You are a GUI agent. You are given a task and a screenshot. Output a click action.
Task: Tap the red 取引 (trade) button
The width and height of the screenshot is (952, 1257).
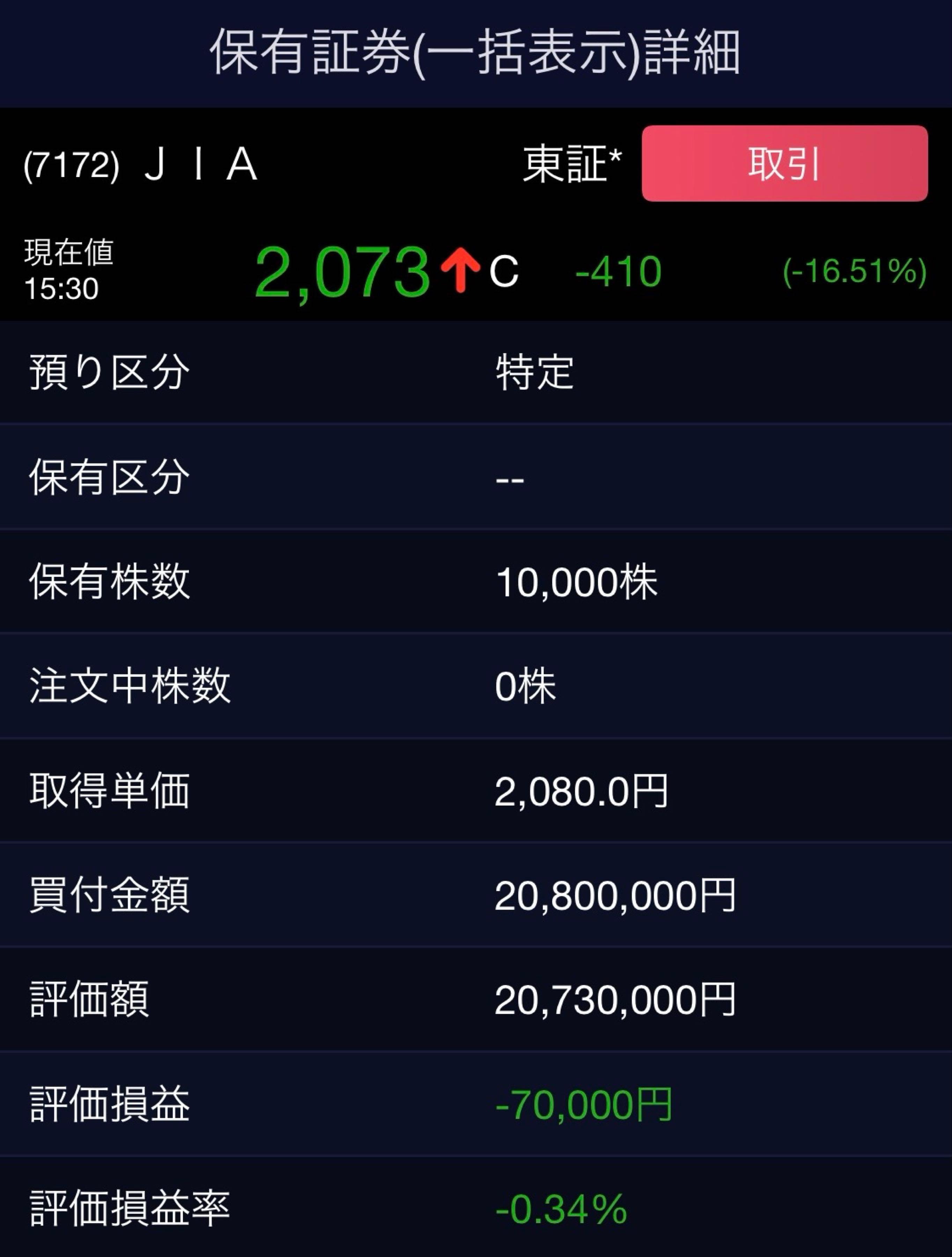tap(784, 164)
